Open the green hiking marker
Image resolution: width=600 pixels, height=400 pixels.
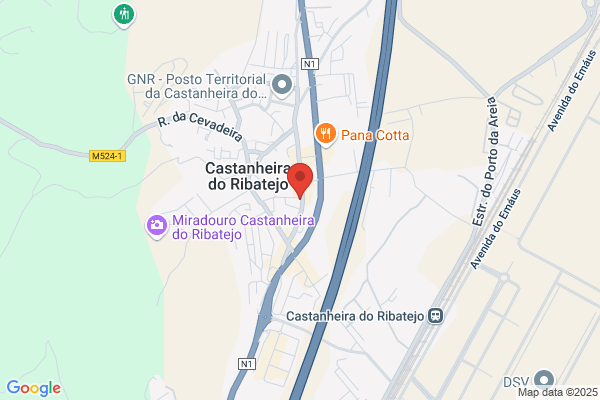pyautogui.click(x=124, y=16)
